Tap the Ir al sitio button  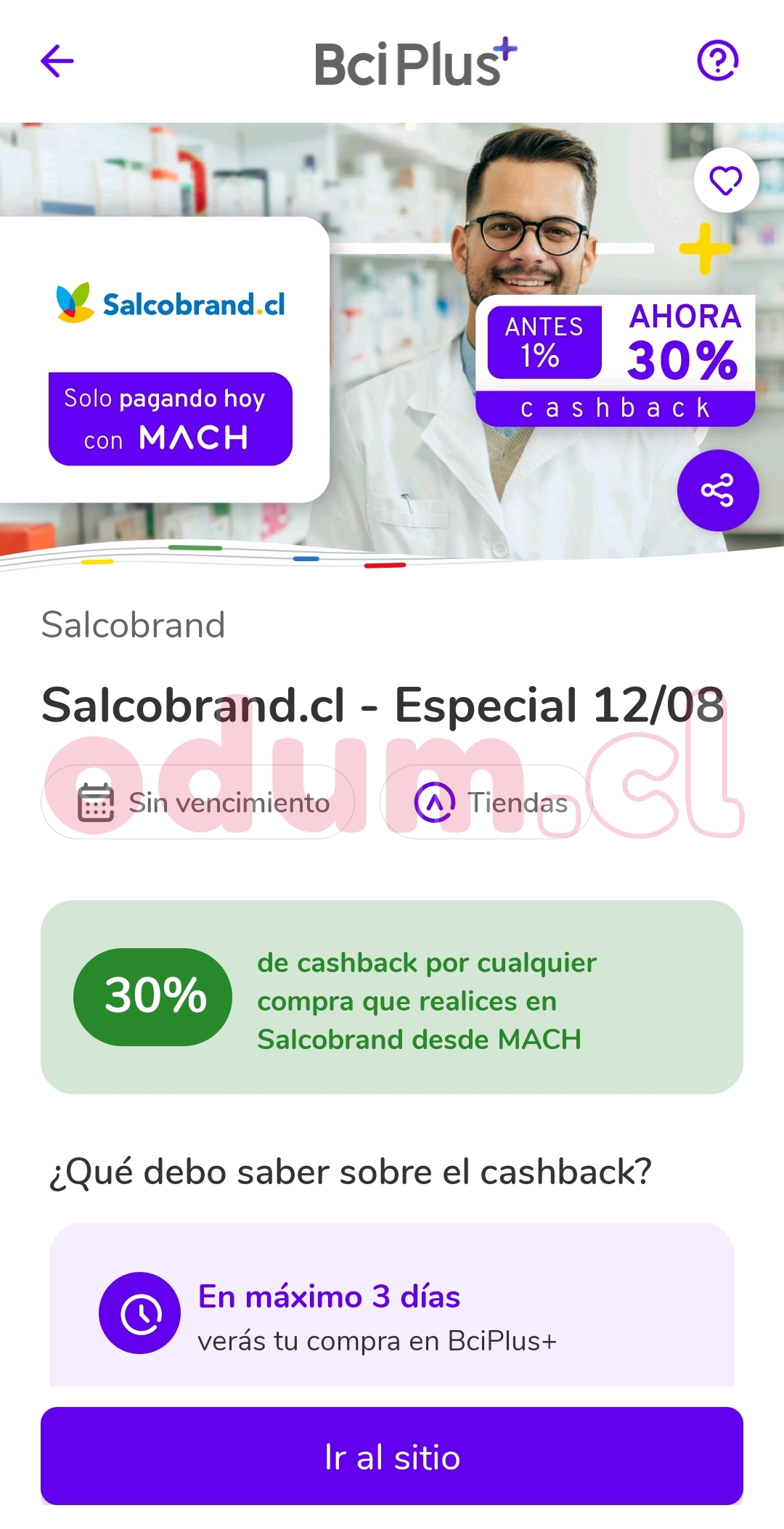pyautogui.click(x=392, y=1456)
